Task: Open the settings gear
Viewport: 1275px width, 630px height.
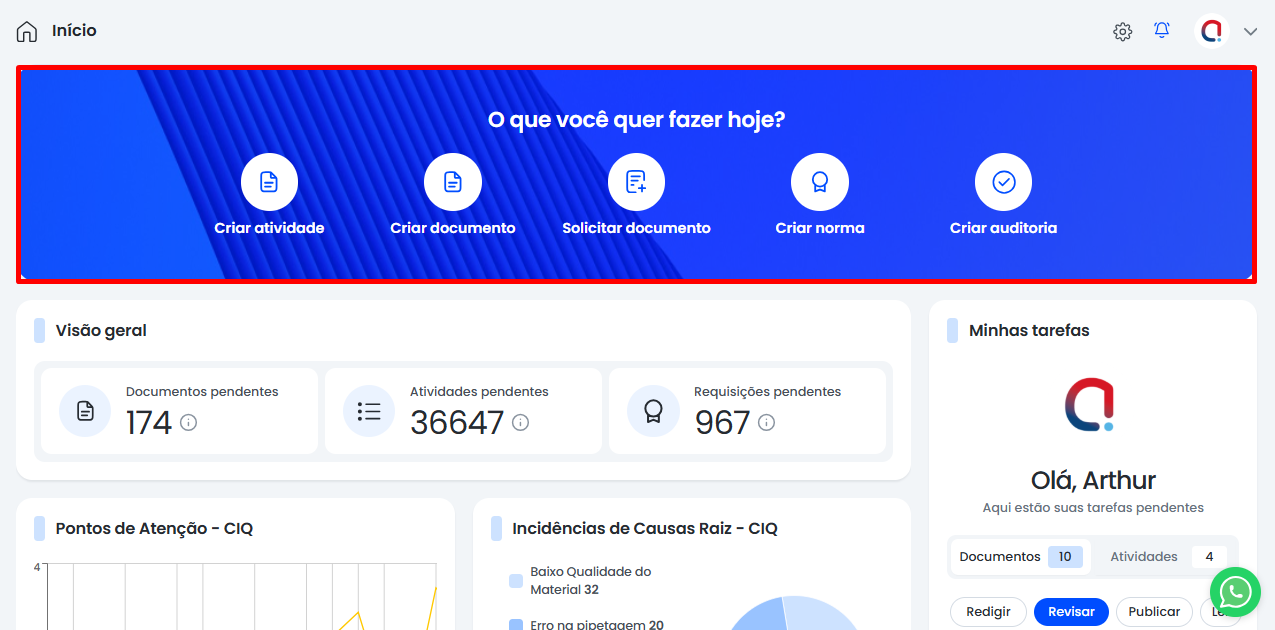Action: [1122, 32]
